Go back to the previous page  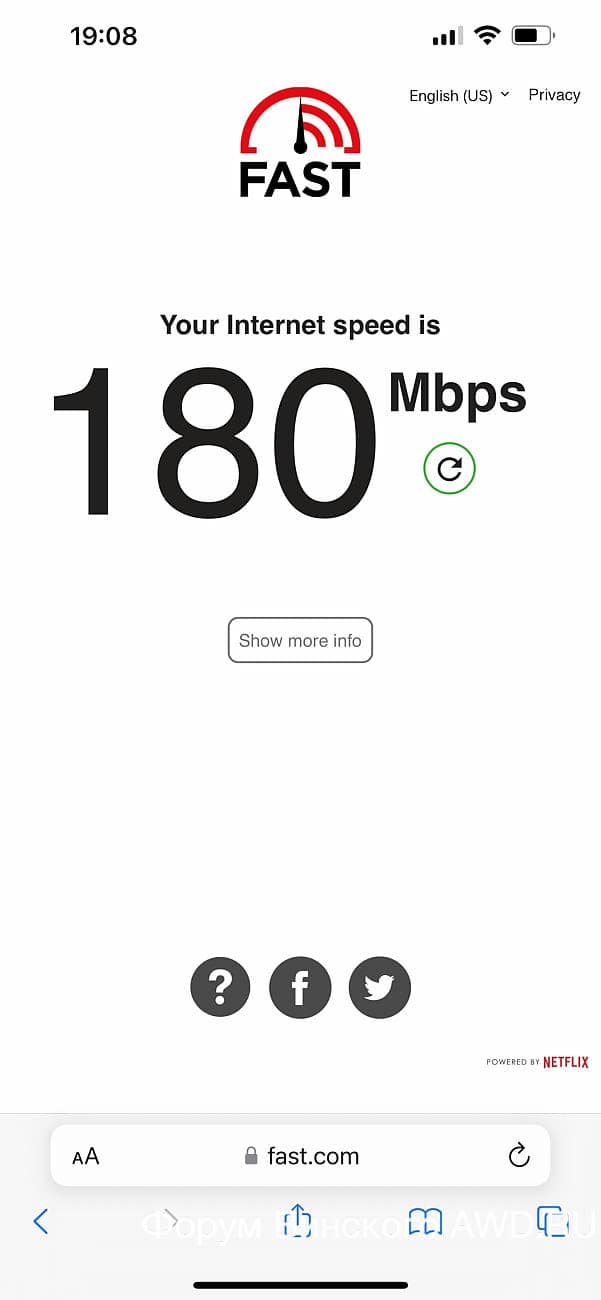41,1220
